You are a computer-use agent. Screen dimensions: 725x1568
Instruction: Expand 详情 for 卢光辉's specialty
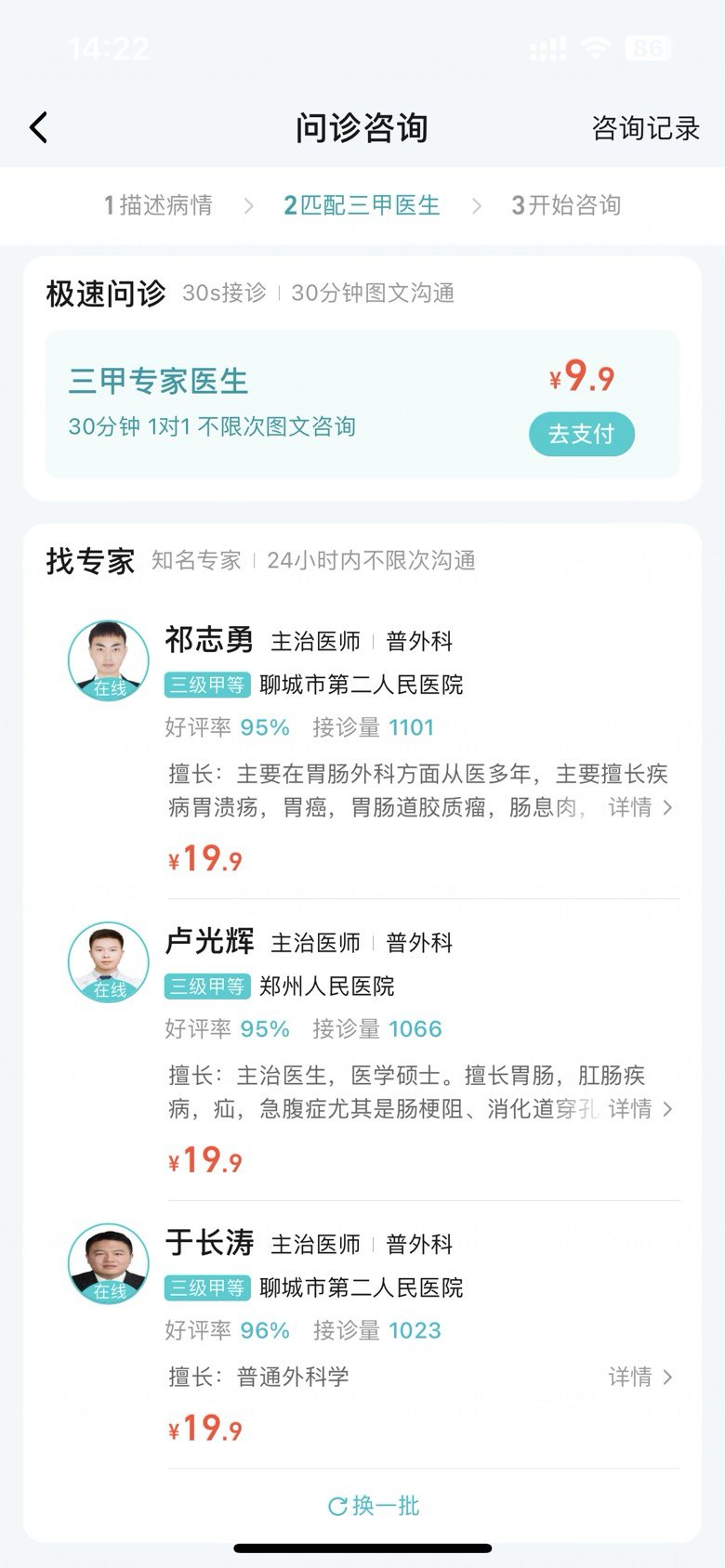[640, 1108]
